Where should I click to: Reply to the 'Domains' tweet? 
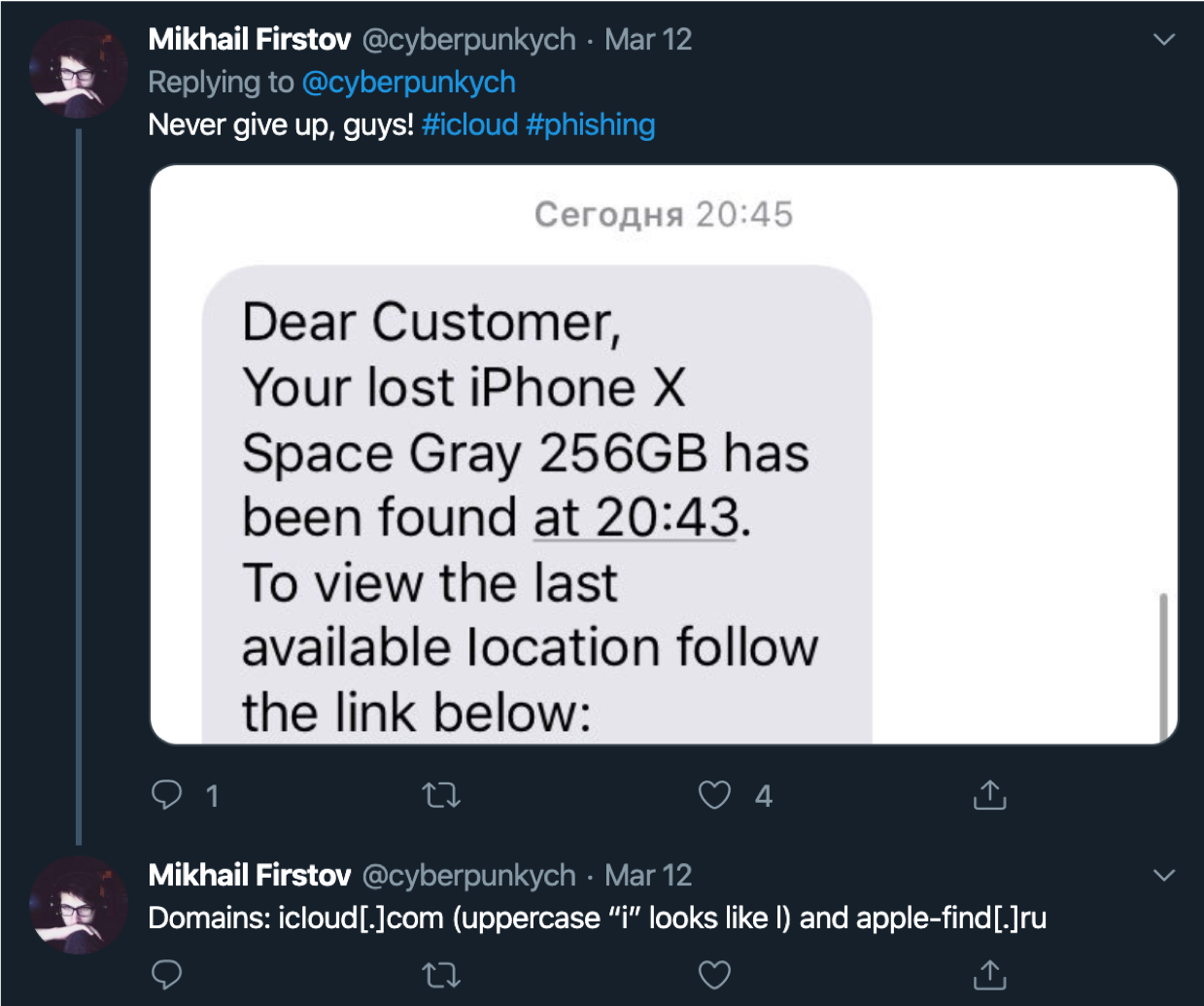[167, 974]
